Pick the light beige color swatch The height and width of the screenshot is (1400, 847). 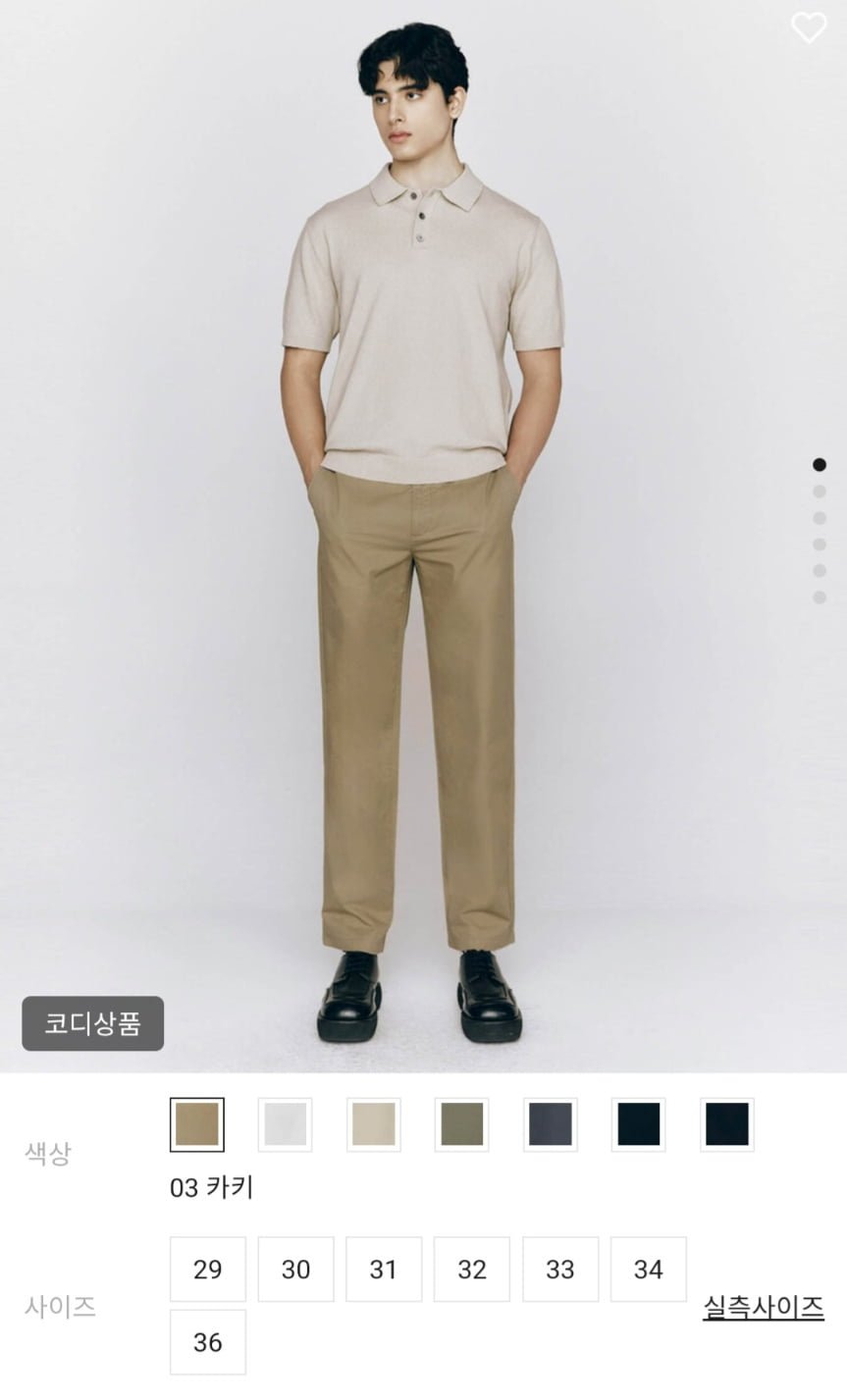tap(374, 1124)
